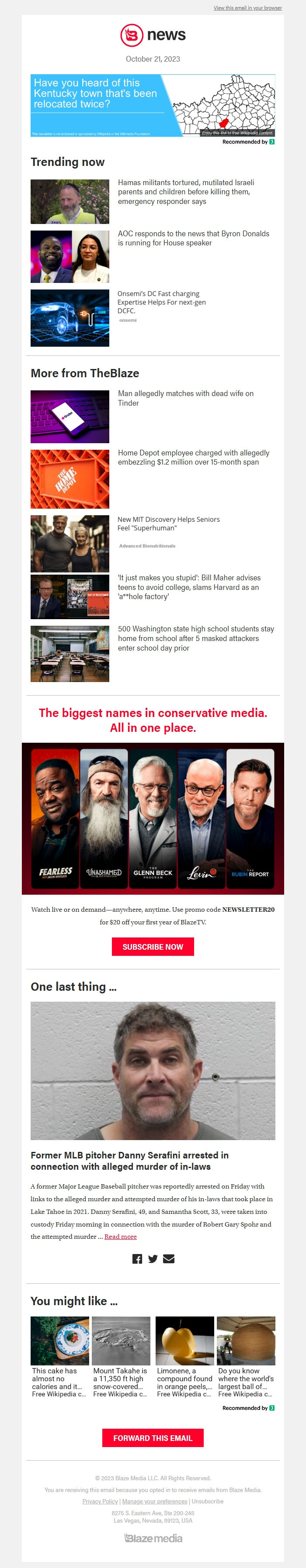Open the 'cake has almost no calories' card
The height and width of the screenshot is (1568, 306).
click(59, 1357)
